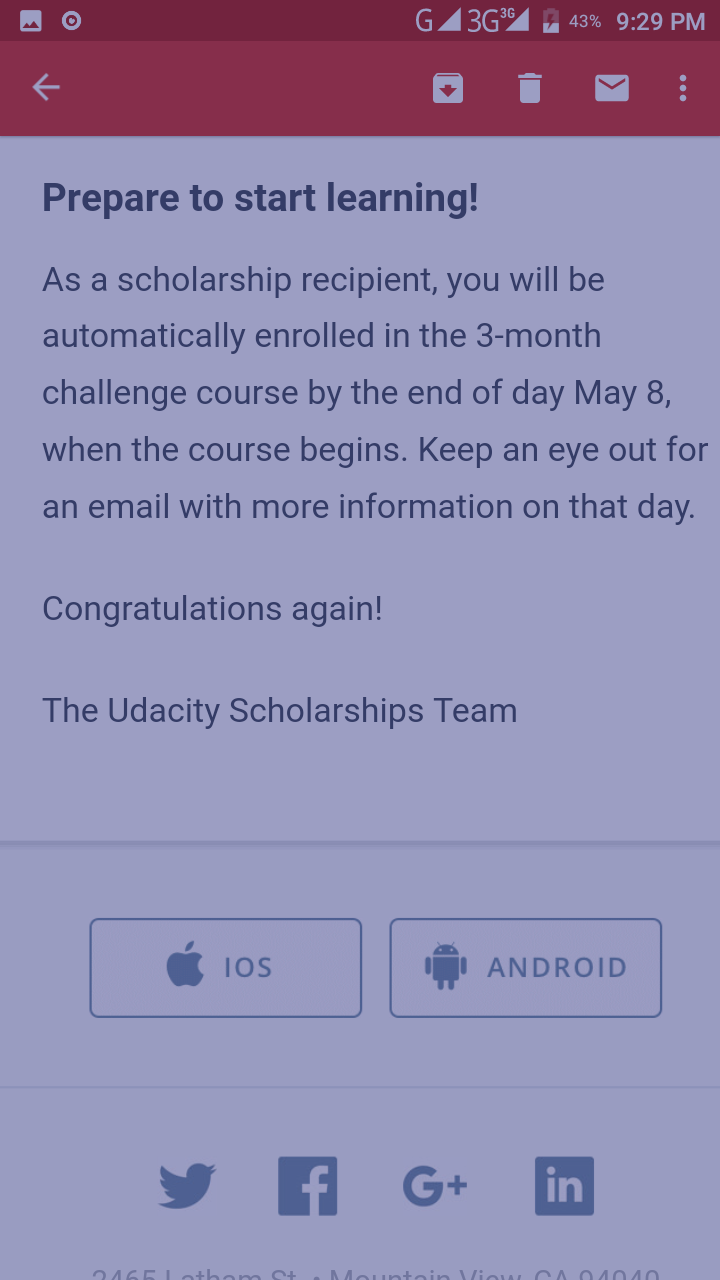Open Udacity's Facebook page
720x1280 pixels.
(x=307, y=1186)
